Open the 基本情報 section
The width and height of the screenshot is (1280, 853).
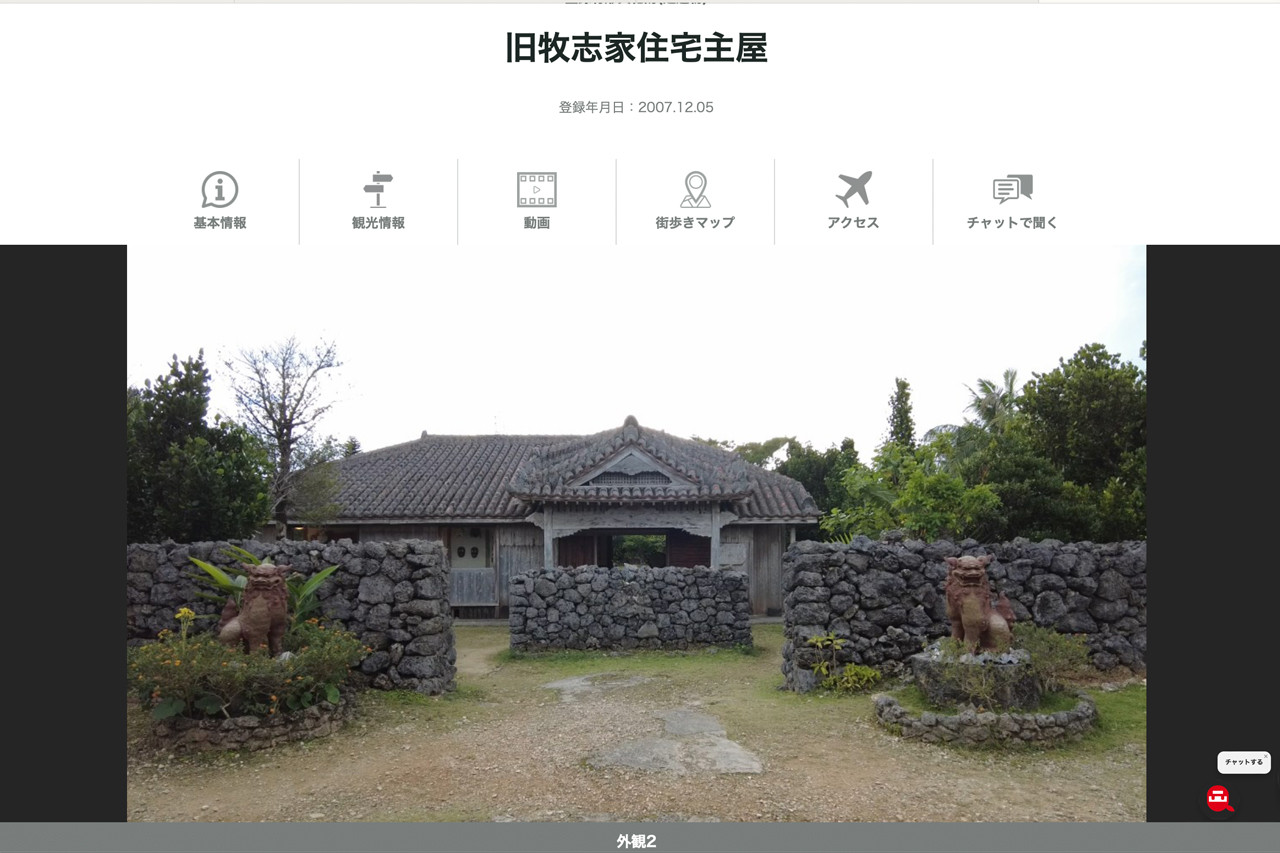(x=220, y=201)
